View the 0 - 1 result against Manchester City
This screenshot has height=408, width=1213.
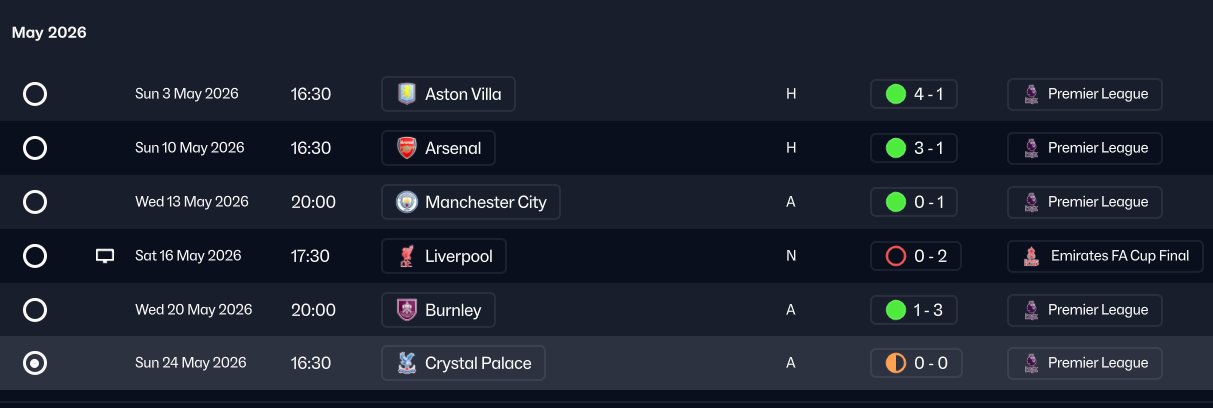(x=914, y=202)
